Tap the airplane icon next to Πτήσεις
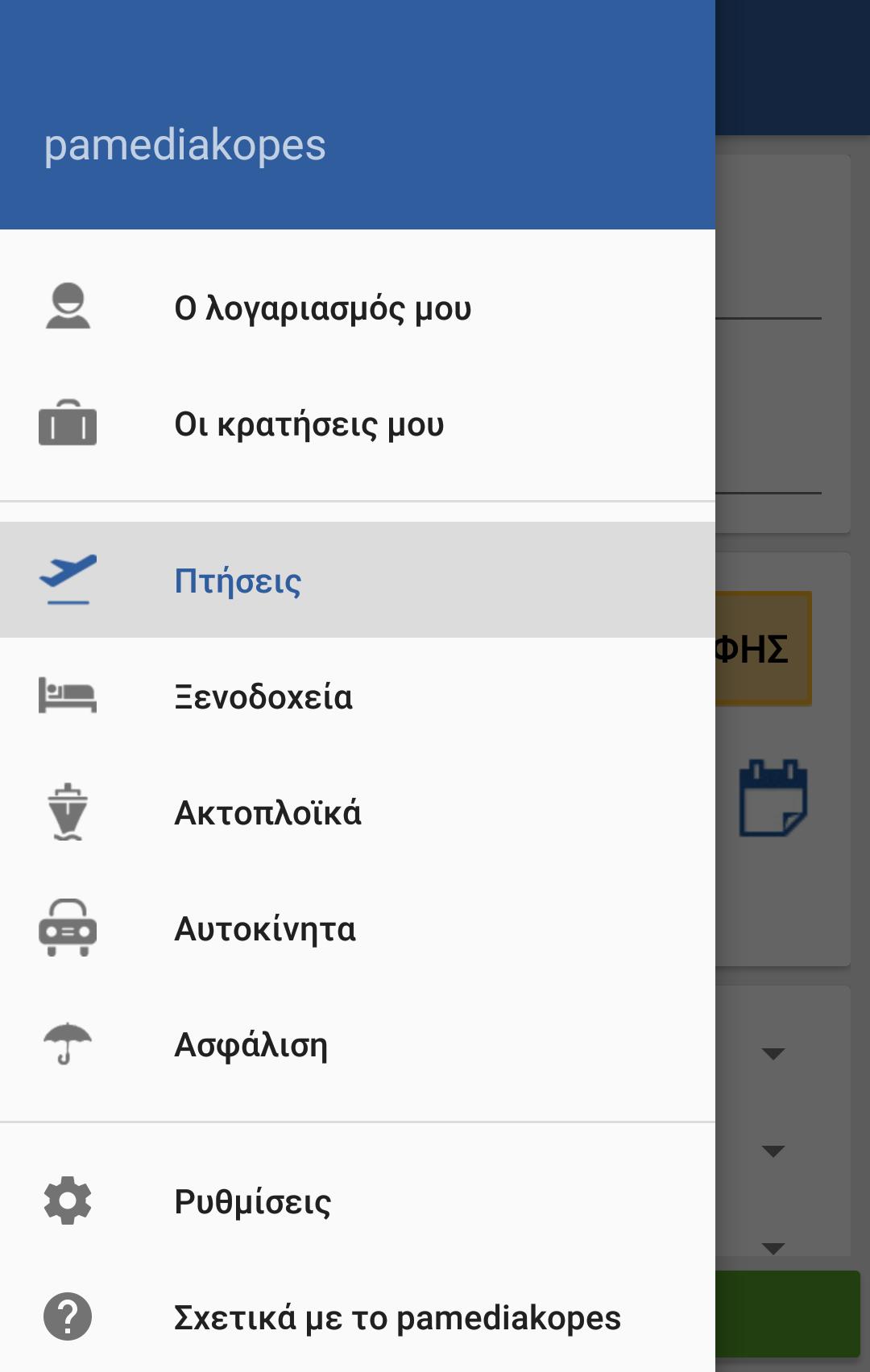870x1372 pixels. (68, 578)
